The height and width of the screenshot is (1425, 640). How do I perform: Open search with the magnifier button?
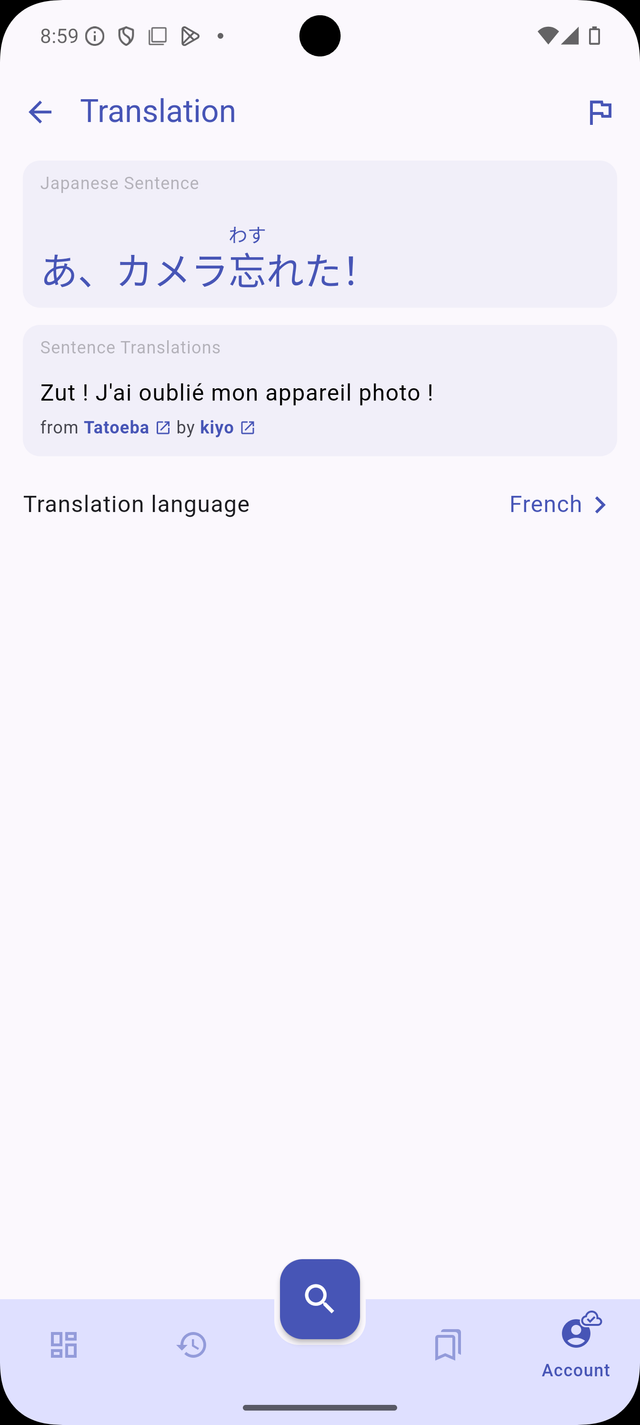[320, 1299]
